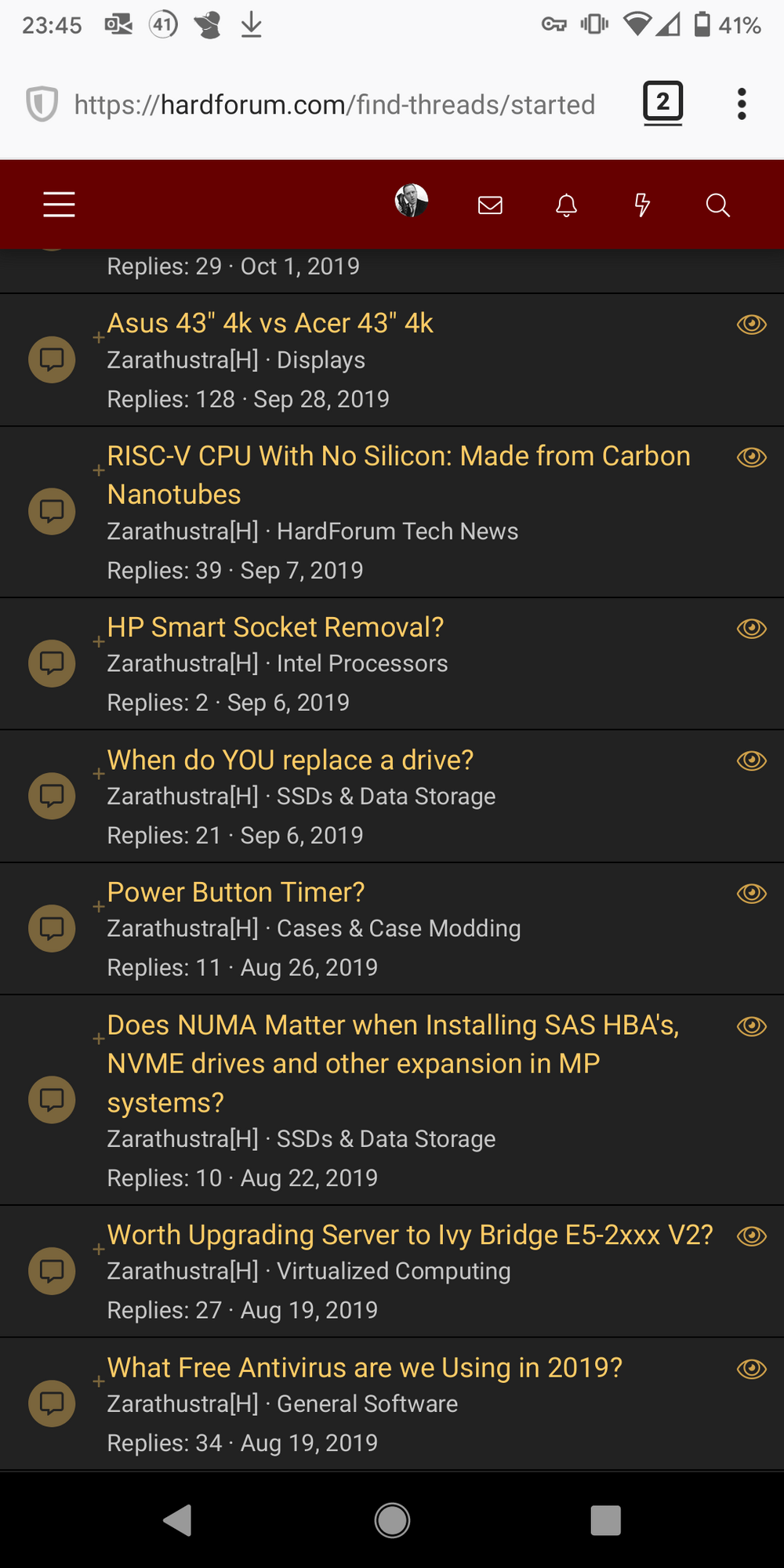784x1568 pixels.
Task: Open the Worth Upgrading Server to Ivy Bridge thread
Action: [409, 1235]
